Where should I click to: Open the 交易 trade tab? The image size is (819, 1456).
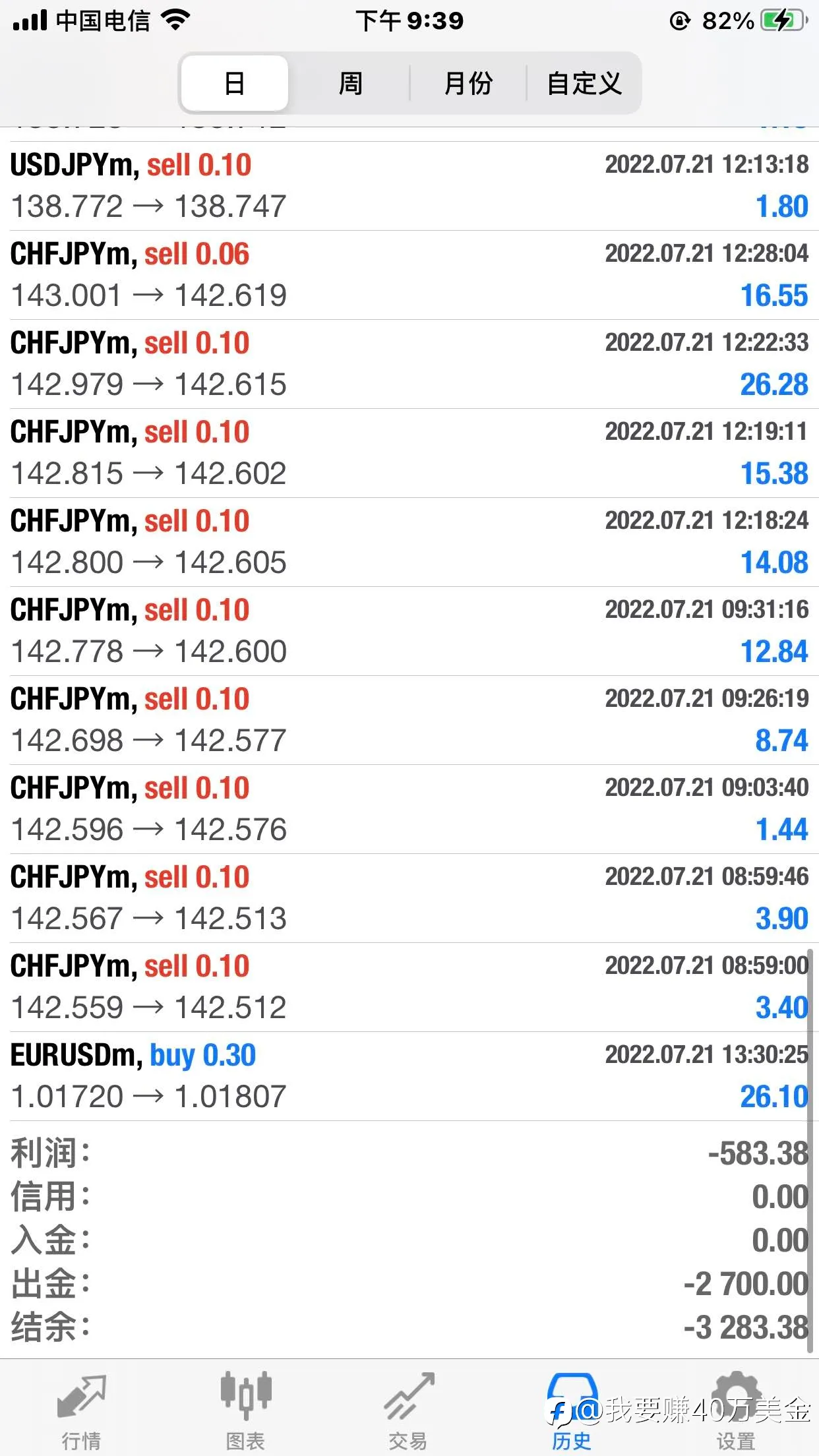click(x=409, y=1410)
